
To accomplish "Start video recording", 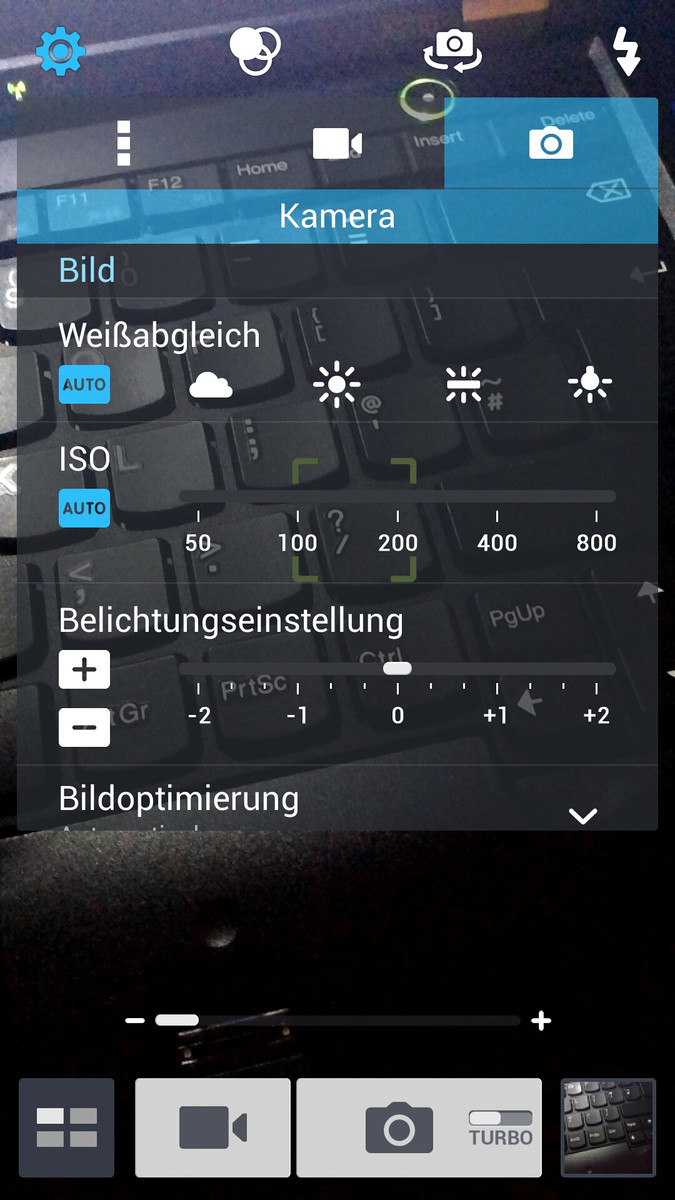I will point(213,1127).
